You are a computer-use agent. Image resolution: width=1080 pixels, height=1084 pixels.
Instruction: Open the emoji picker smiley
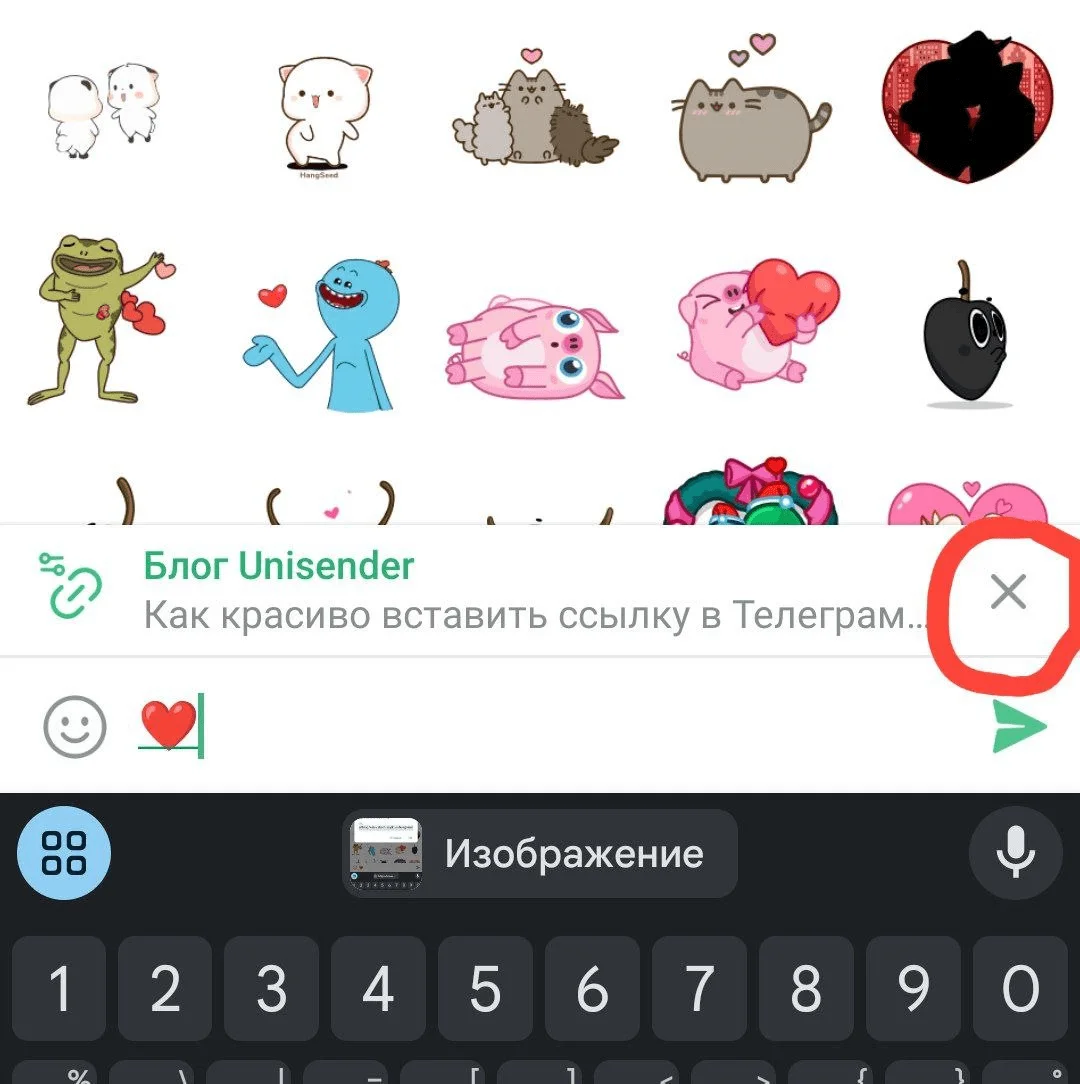75,727
